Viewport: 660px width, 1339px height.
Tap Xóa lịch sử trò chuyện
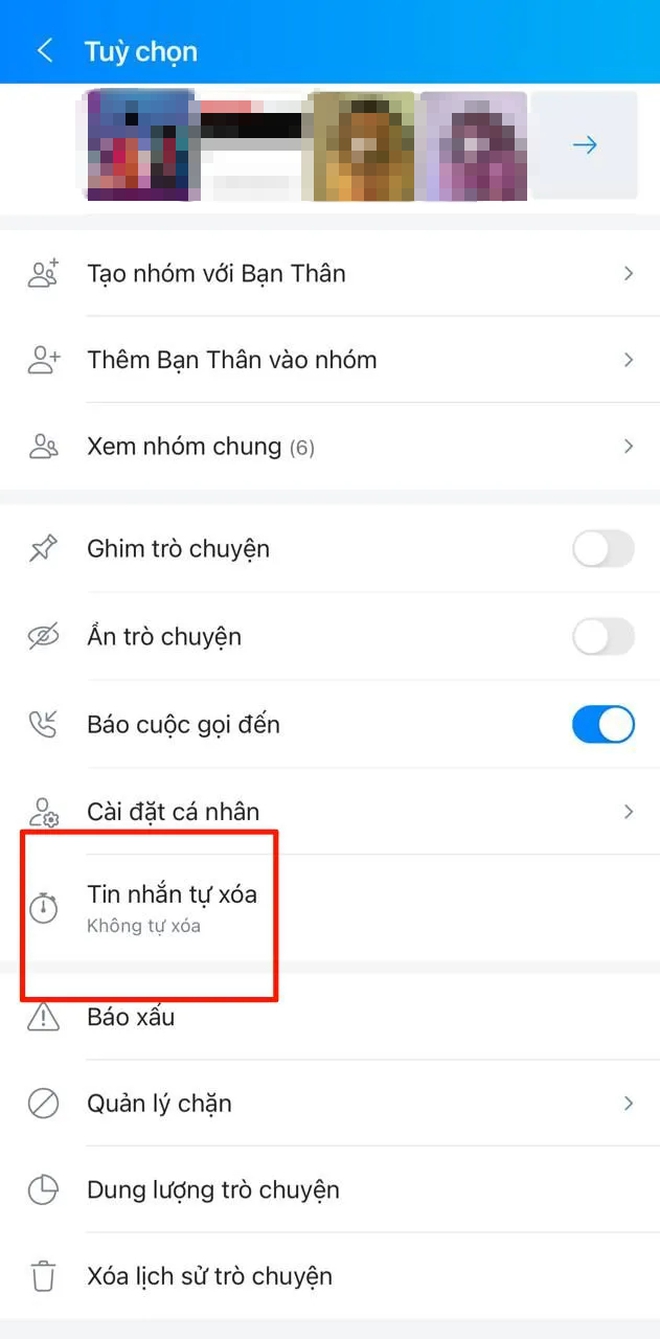[330, 1276]
